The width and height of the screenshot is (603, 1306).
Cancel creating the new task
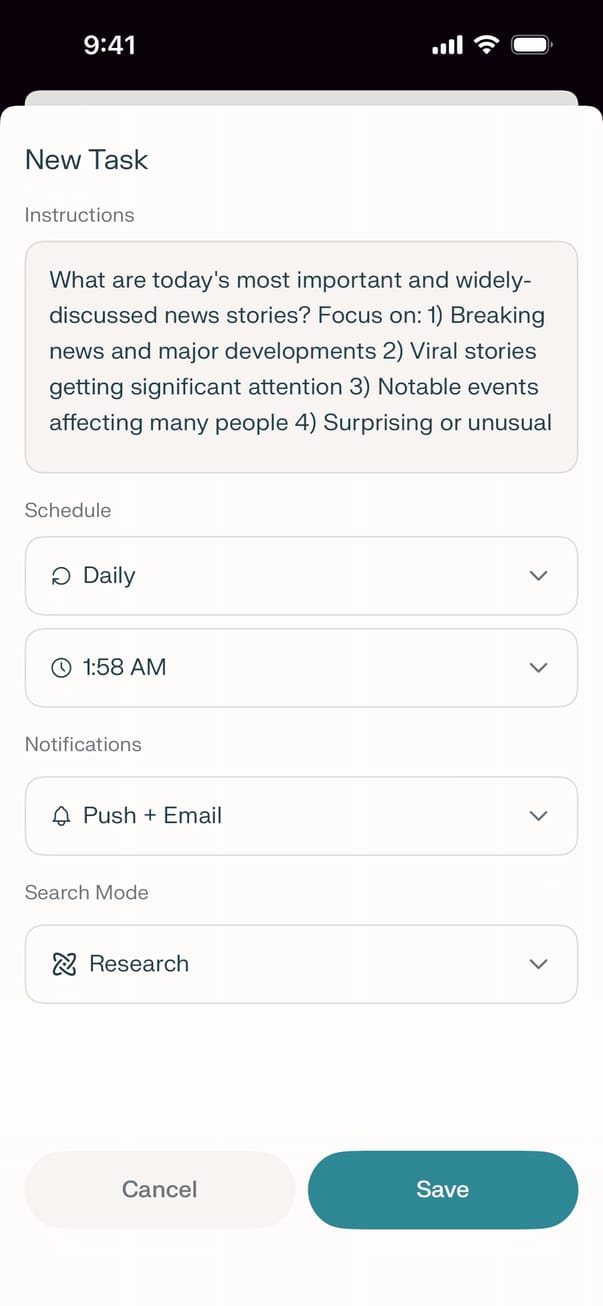tap(160, 1189)
